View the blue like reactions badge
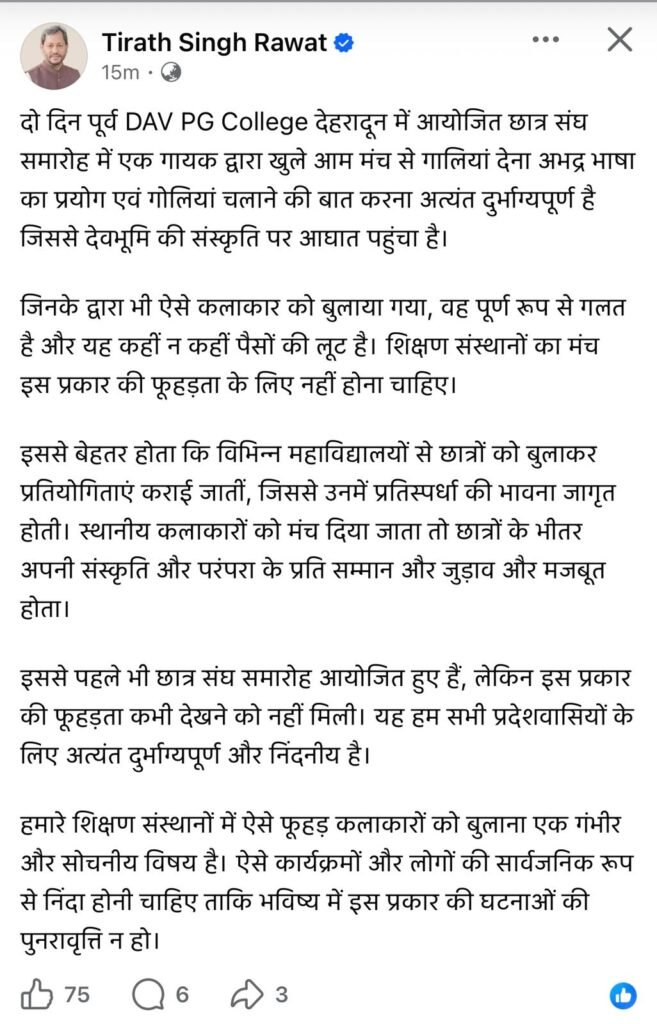Screen dimensions: 657x1024 coord(623,995)
